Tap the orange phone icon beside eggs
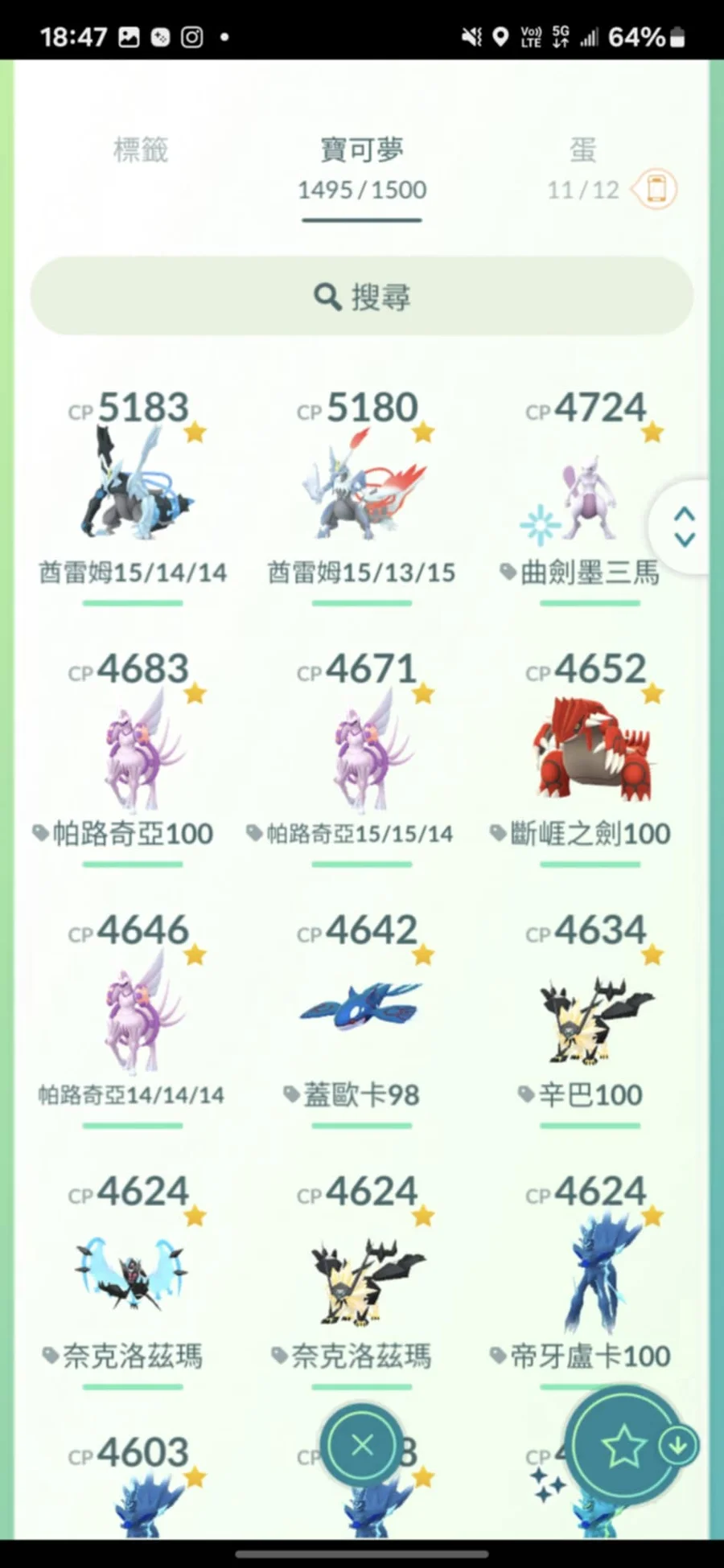Screen dimensions: 724x1568 click(x=656, y=190)
